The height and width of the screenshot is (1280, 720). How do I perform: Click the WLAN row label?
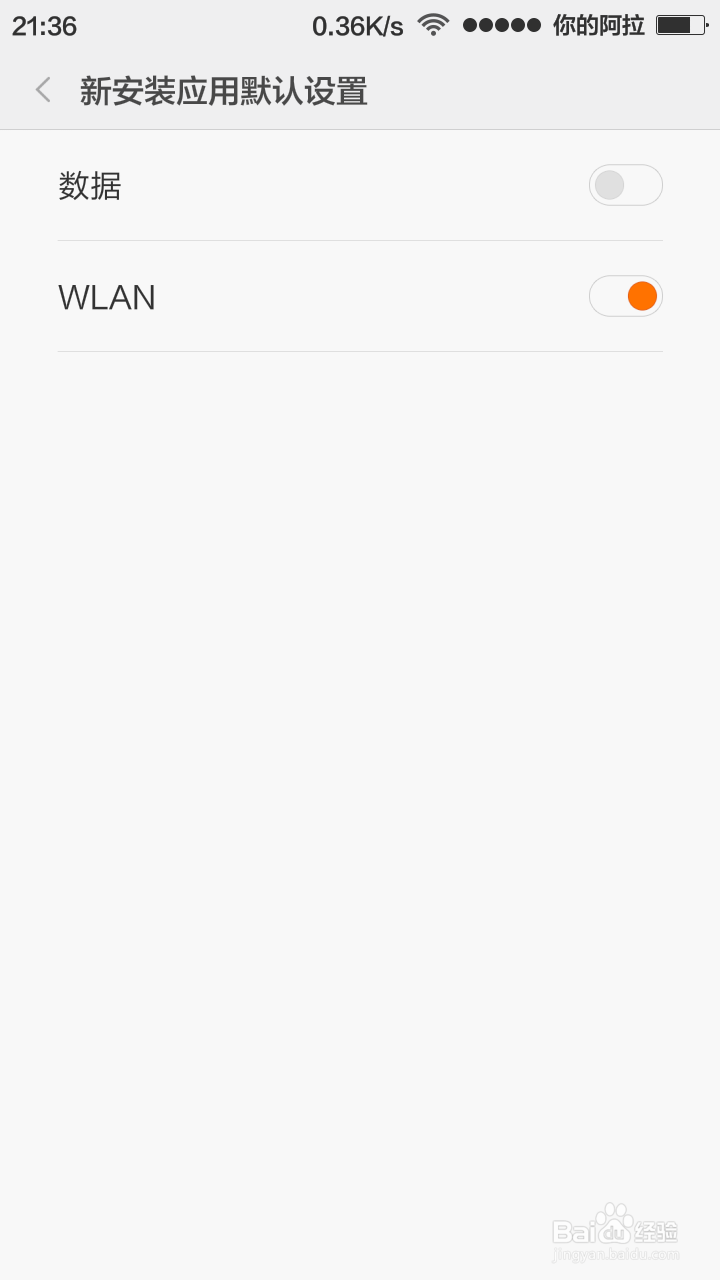coord(106,296)
